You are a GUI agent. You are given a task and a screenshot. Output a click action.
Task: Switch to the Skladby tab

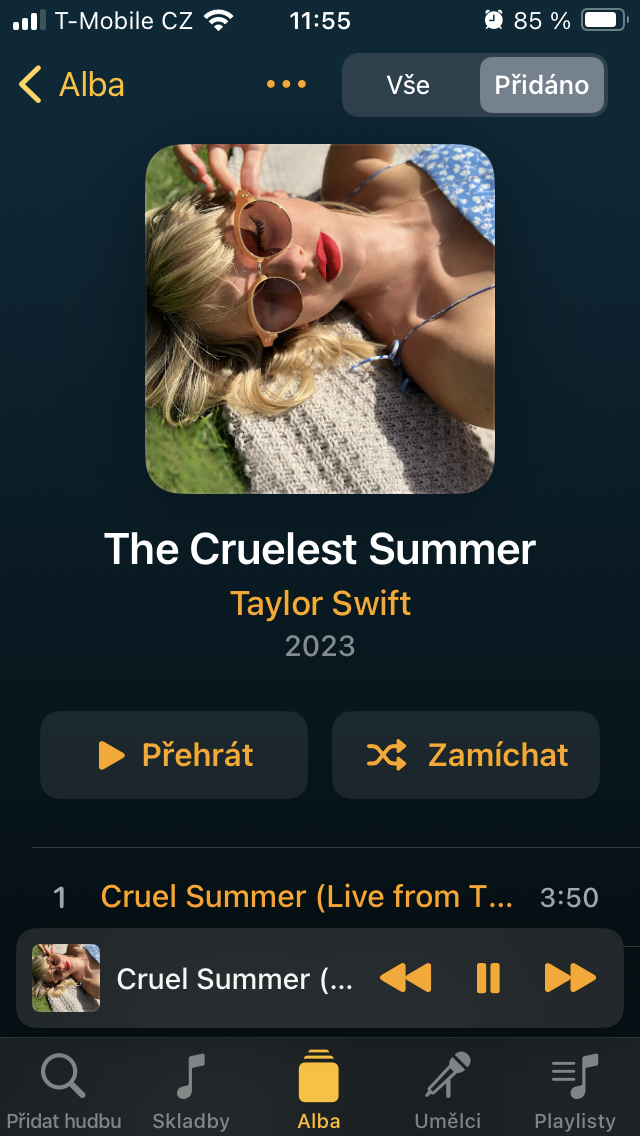tap(191, 1090)
